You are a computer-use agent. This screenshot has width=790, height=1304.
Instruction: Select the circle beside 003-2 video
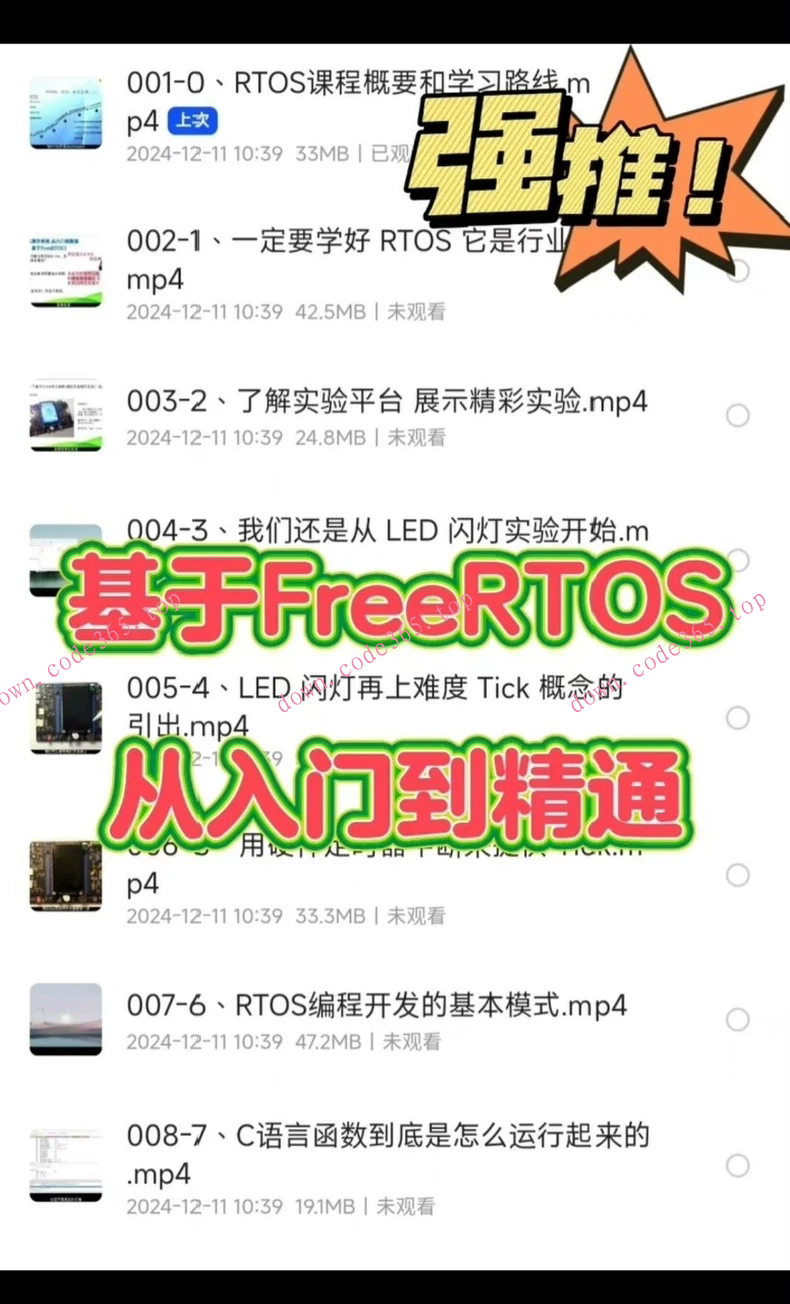coord(737,415)
